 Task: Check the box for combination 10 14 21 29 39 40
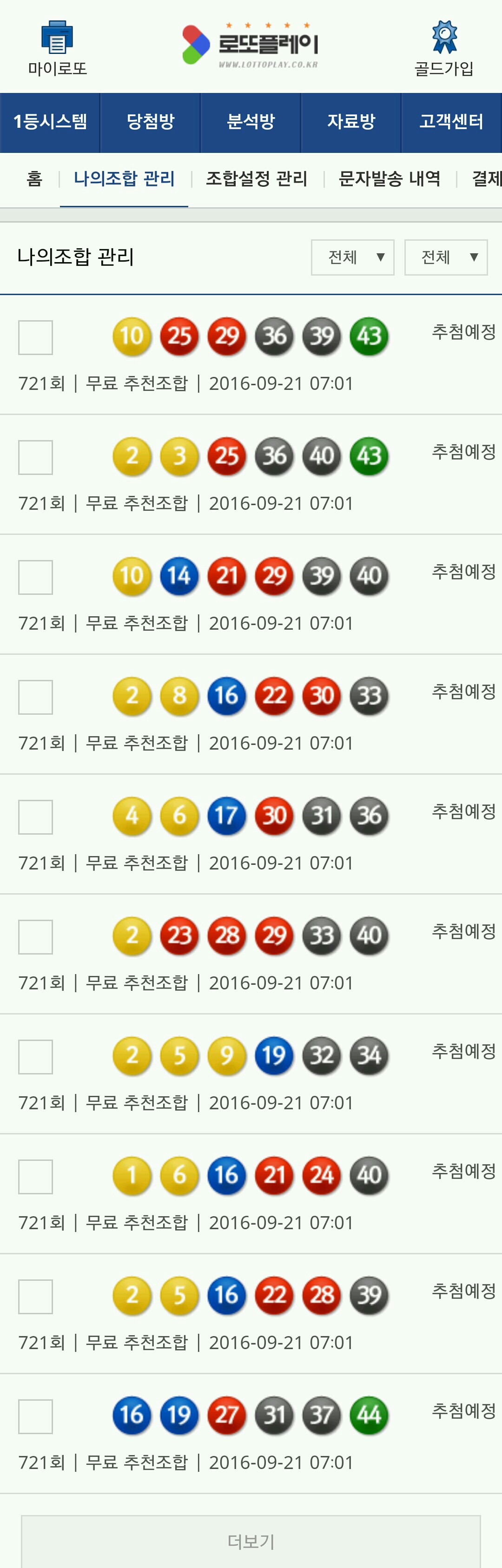35,577
